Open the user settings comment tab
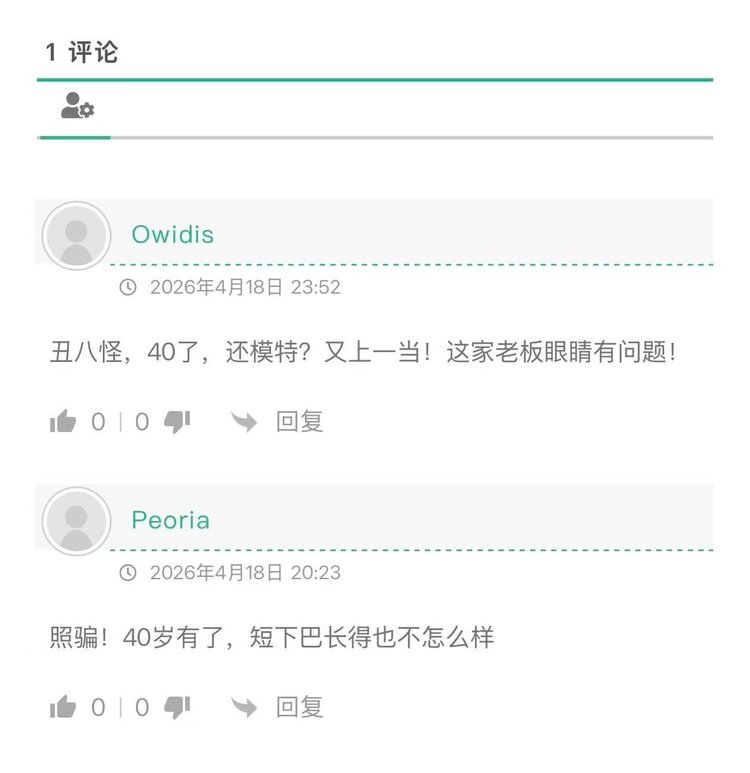750x773 pixels. click(77, 106)
